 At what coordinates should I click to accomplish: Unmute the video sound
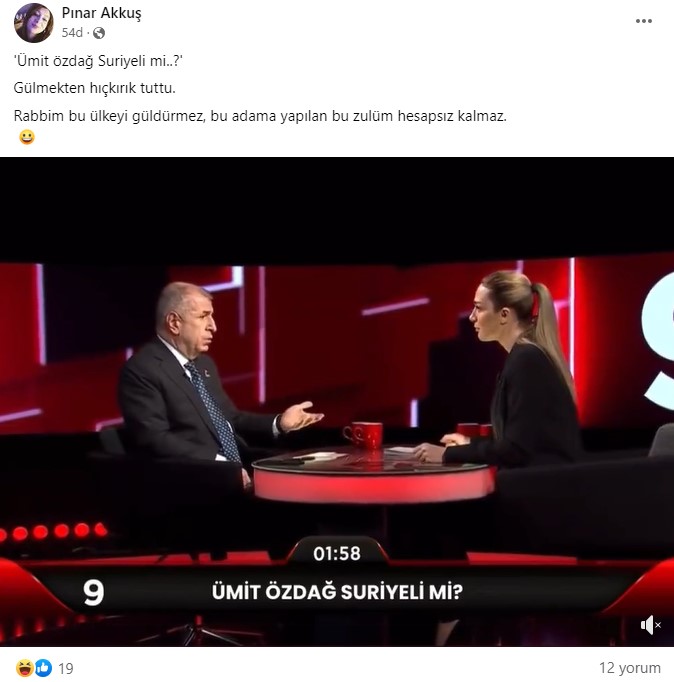[650, 625]
